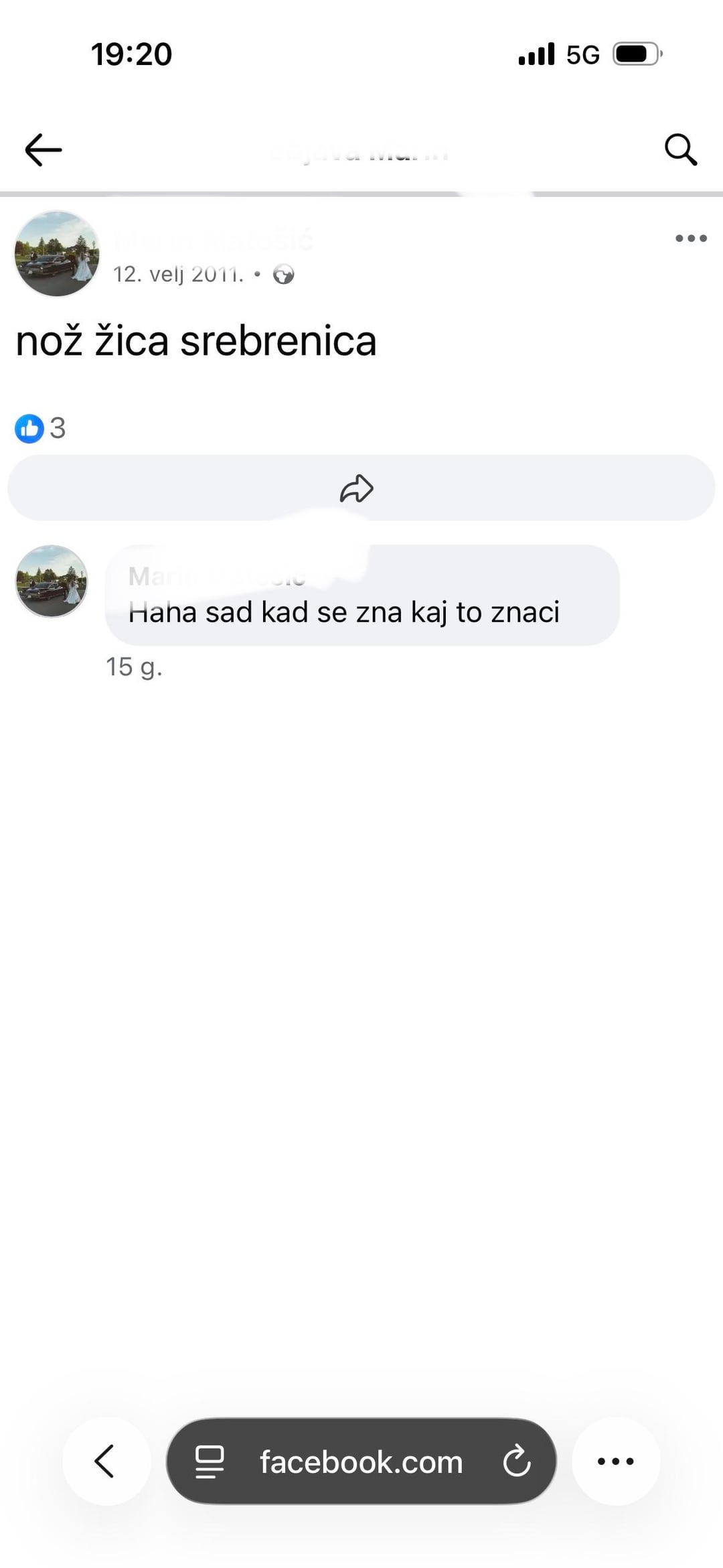Reload the page
723x1568 pixels.
coord(517,1461)
